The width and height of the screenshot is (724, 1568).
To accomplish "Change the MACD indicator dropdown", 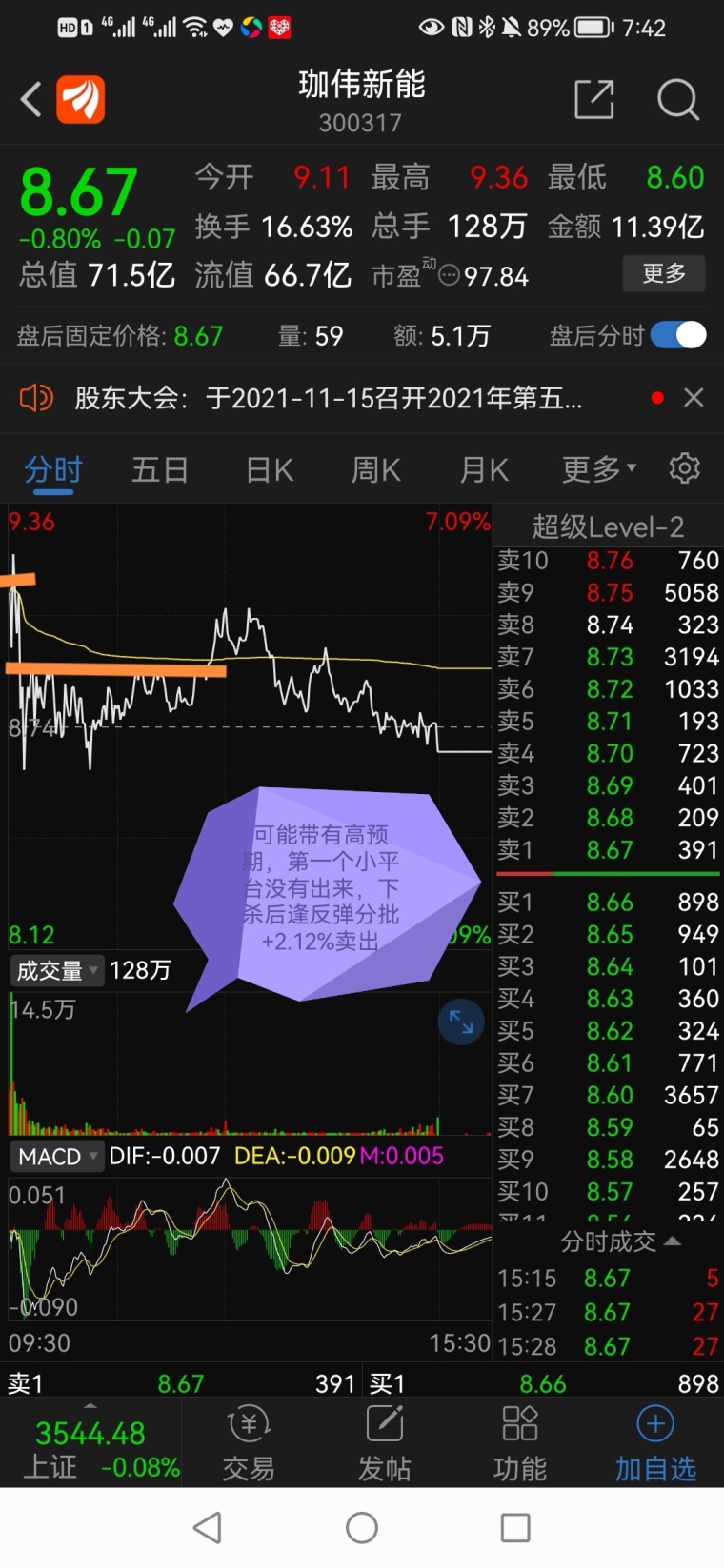I will [x=57, y=1157].
